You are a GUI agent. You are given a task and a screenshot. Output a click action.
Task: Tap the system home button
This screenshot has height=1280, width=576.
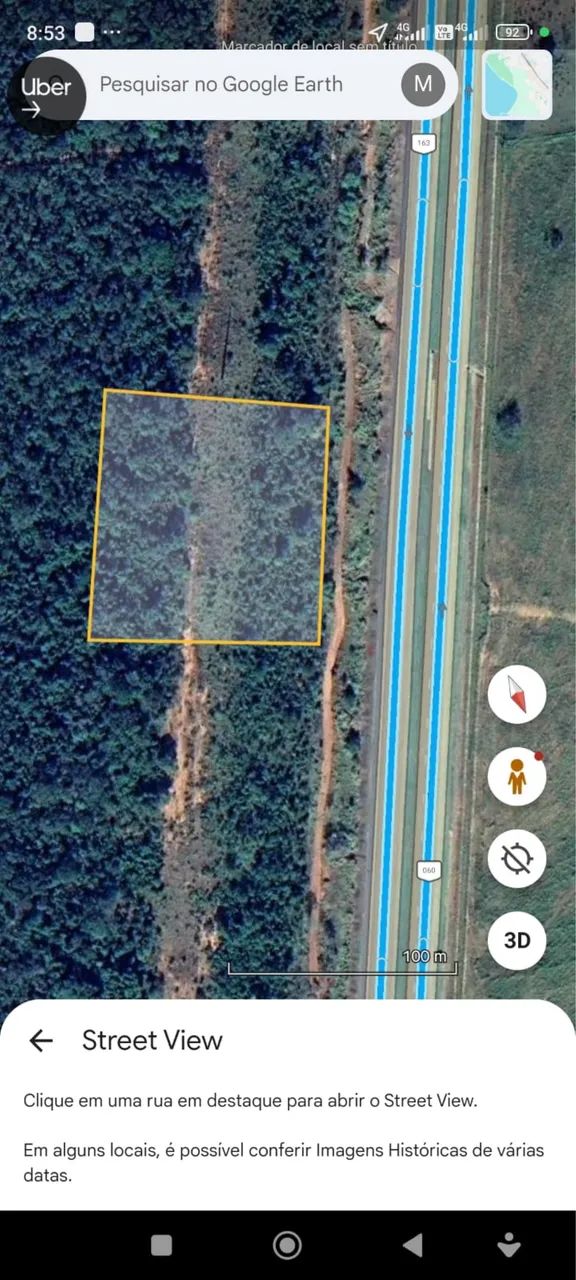click(287, 1245)
